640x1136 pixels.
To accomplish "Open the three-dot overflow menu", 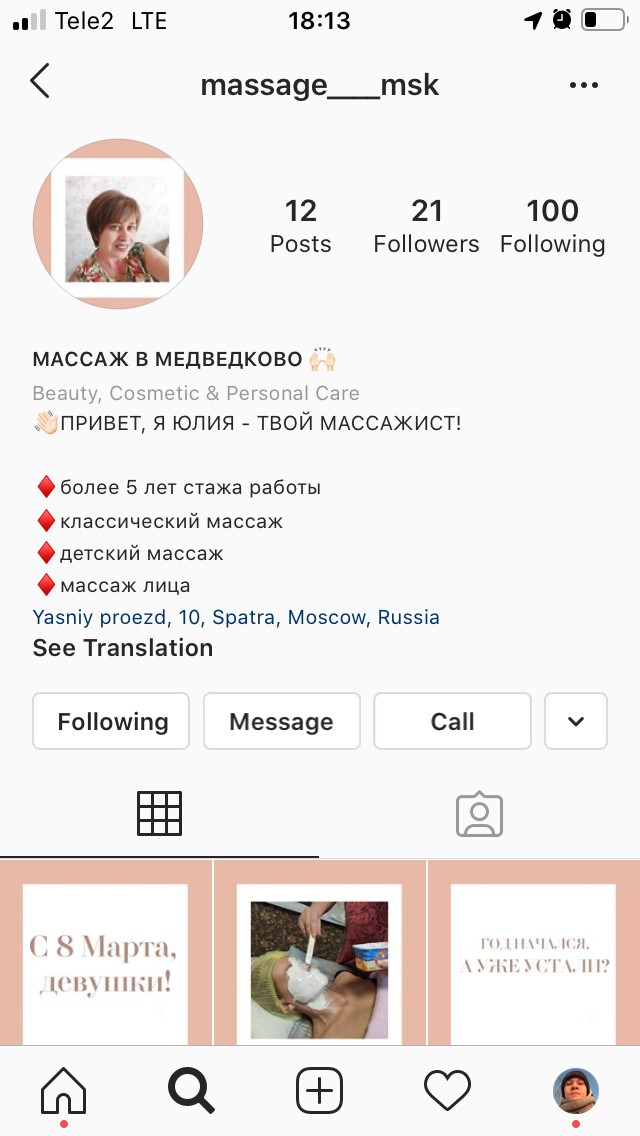I will pos(583,85).
